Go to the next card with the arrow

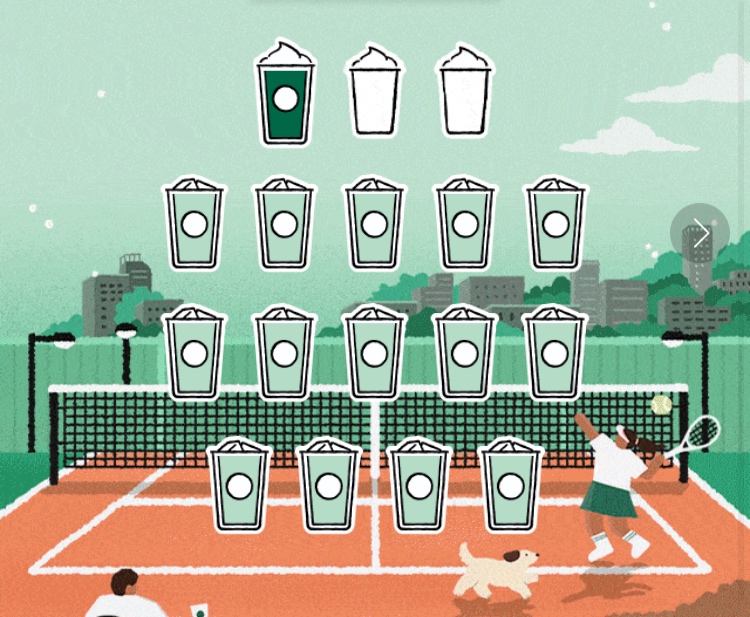tap(700, 233)
